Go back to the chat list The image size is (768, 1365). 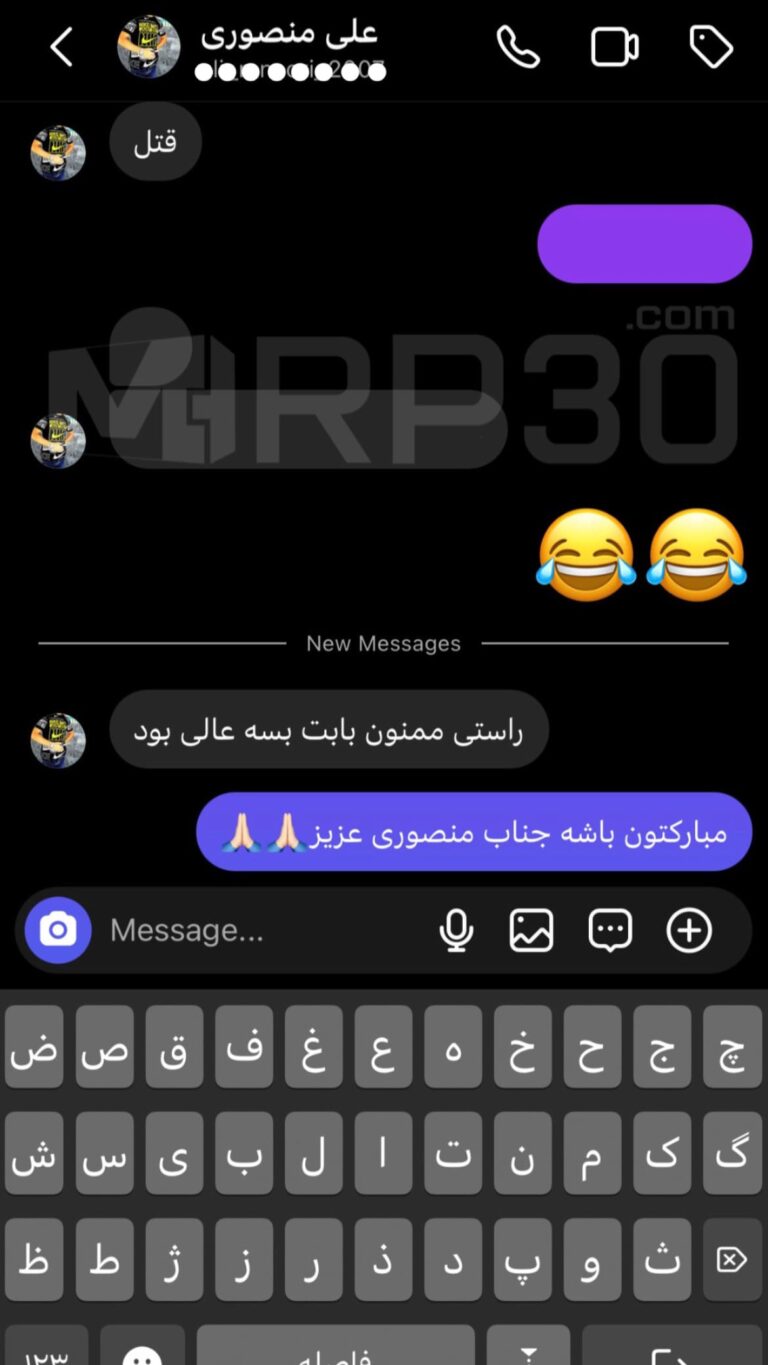pyautogui.click(x=62, y=47)
